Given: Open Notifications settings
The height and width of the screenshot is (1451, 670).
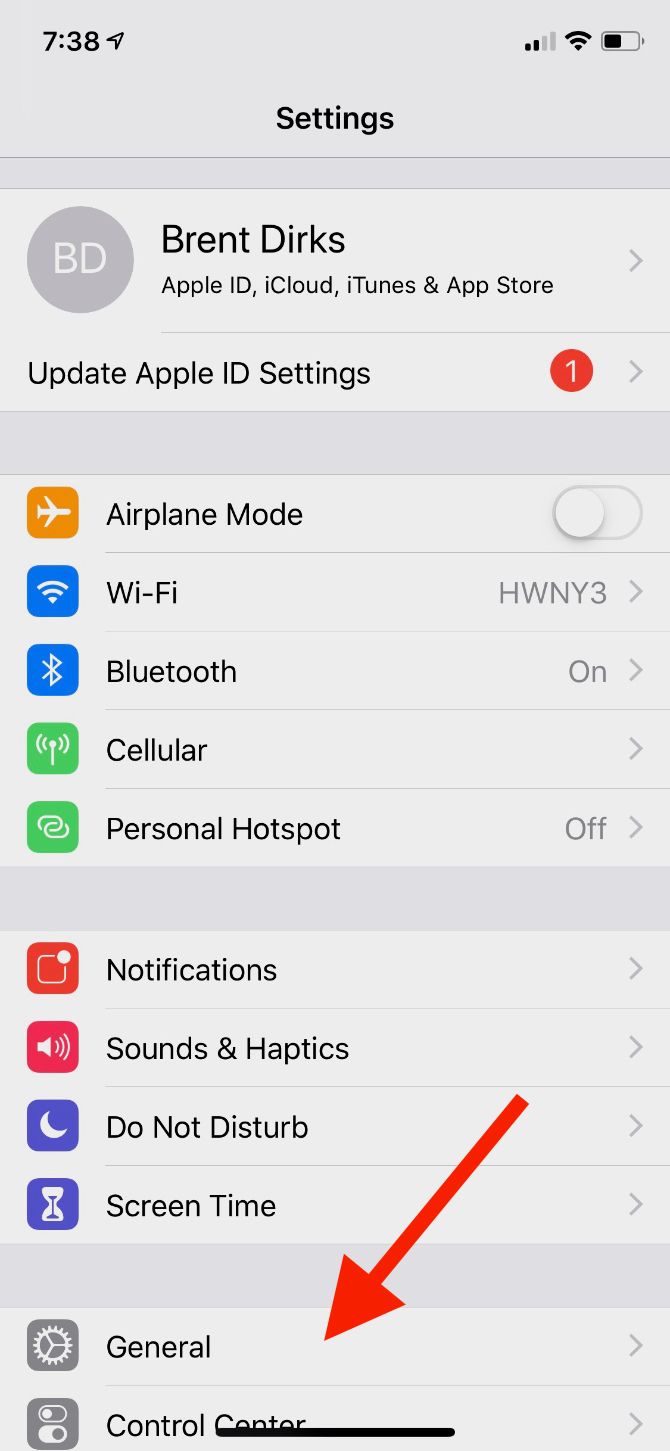Looking at the screenshot, I should pos(335,970).
